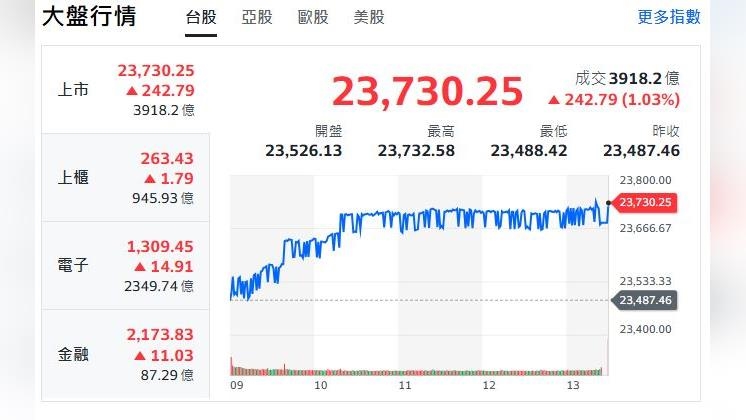Select the 上櫃 index row

pos(126,177)
